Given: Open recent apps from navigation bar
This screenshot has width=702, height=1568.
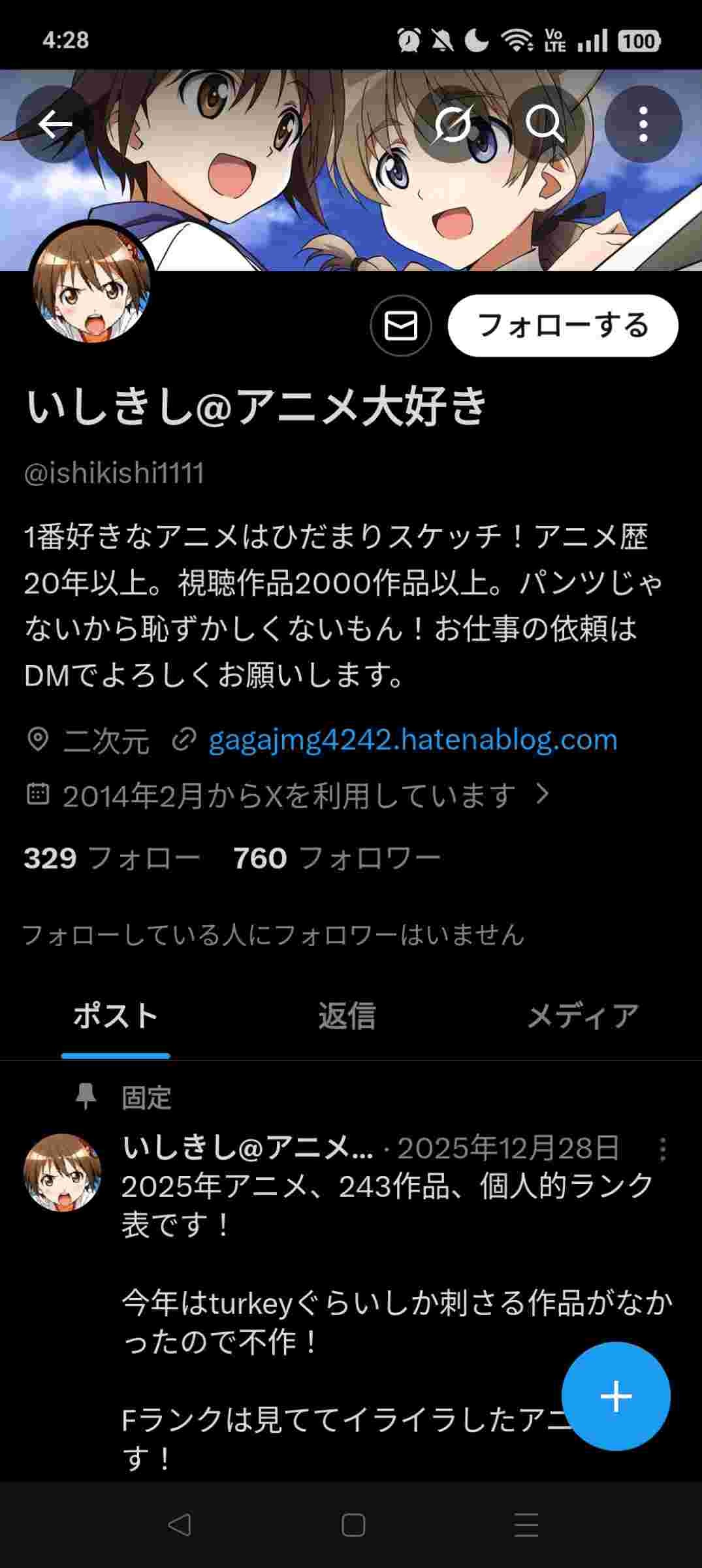Looking at the screenshot, I should [x=526, y=1525].
